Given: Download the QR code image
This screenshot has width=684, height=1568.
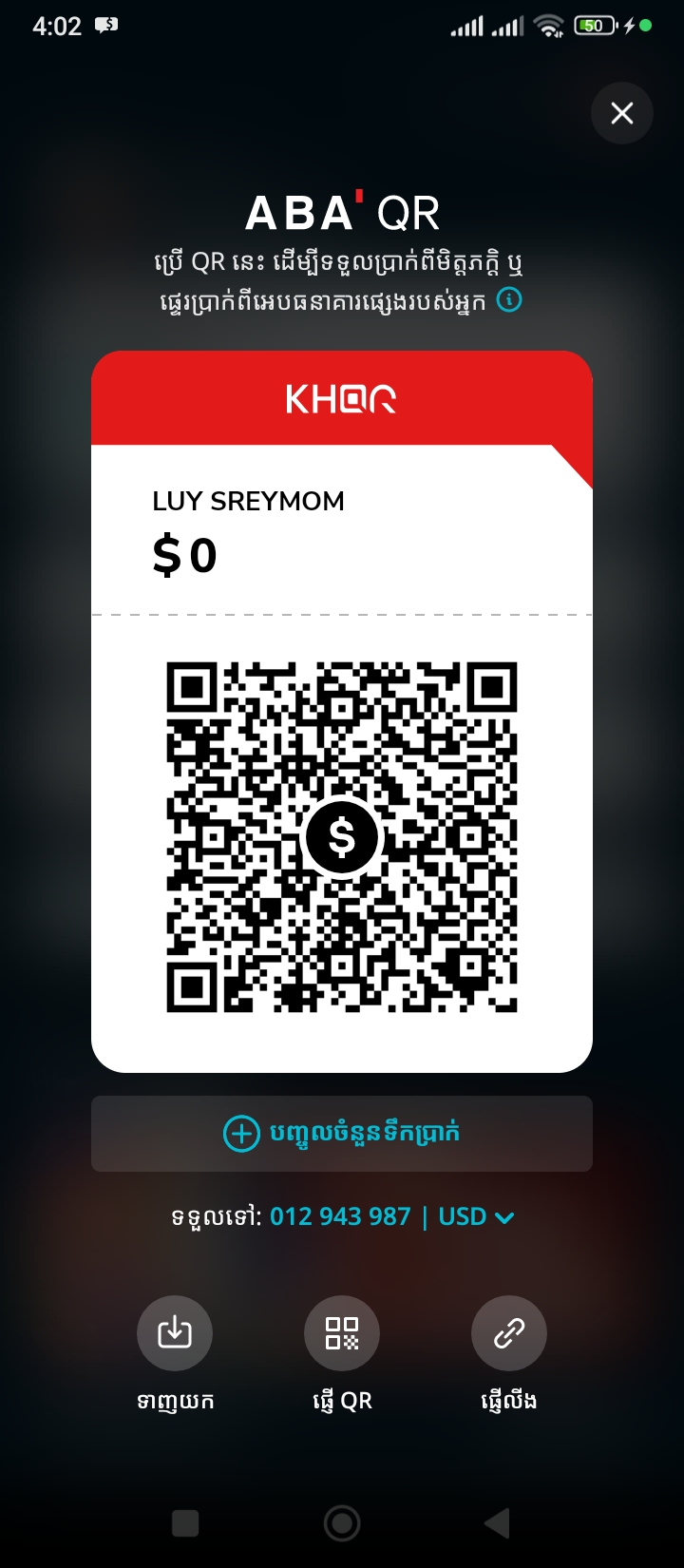Looking at the screenshot, I should click(x=175, y=1333).
